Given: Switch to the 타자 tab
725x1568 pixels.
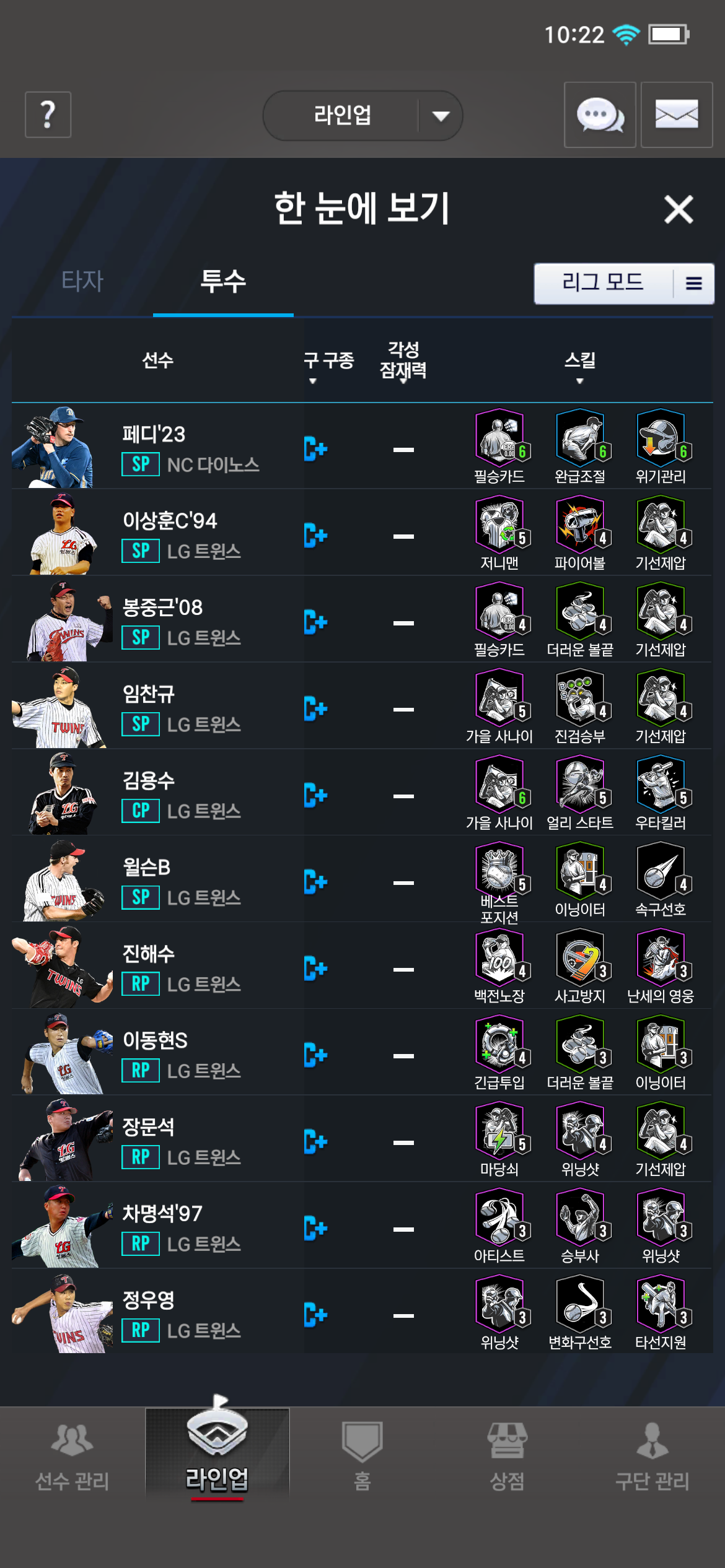Looking at the screenshot, I should pos(82,282).
